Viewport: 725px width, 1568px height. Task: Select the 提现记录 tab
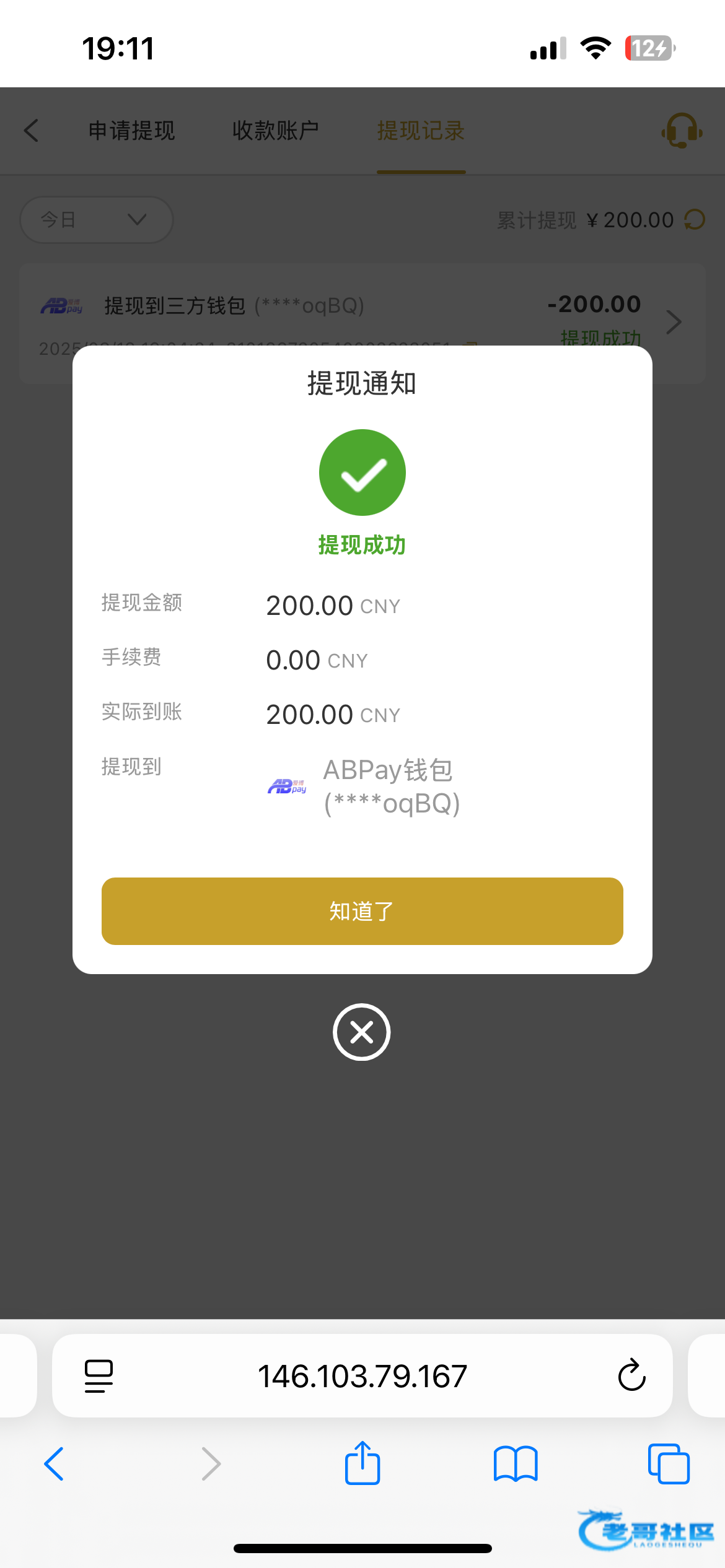(421, 131)
